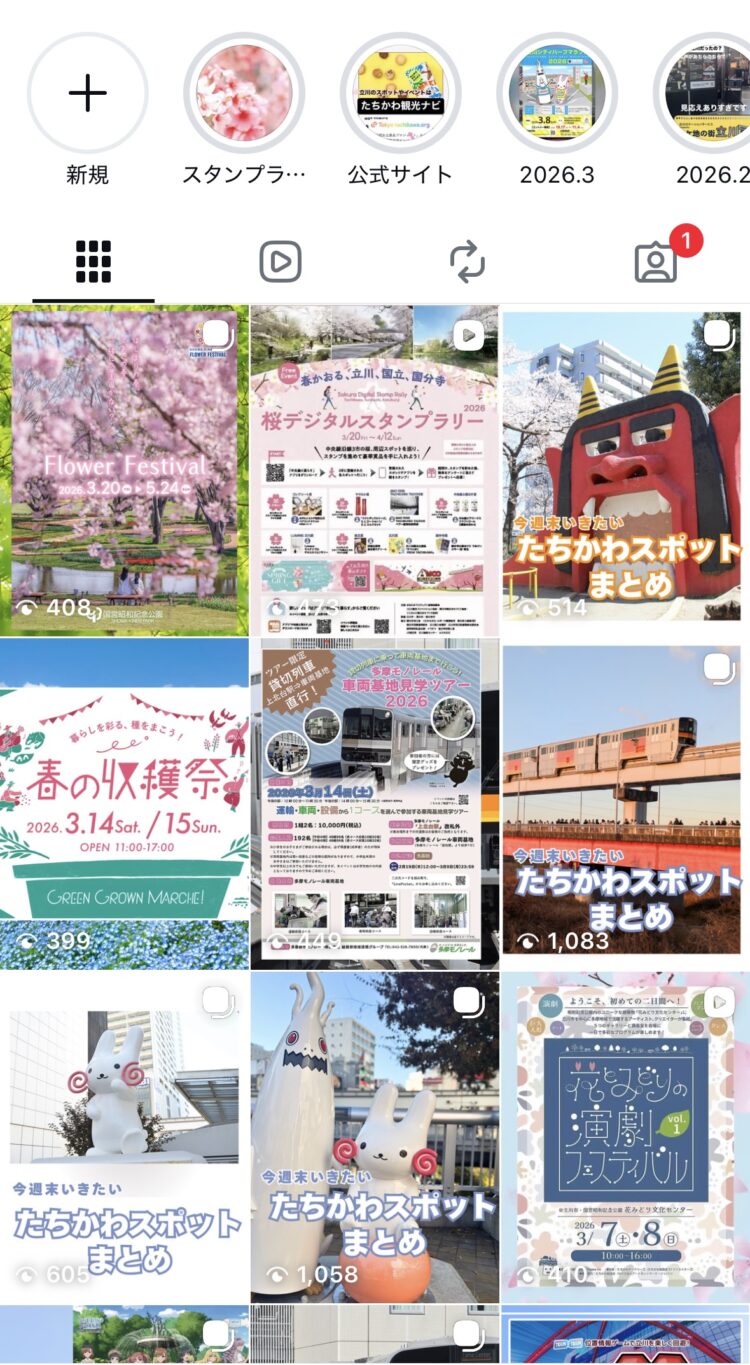Add a new story highlight
Viewport: 750px width, 1365px height.
coord(88,93)
